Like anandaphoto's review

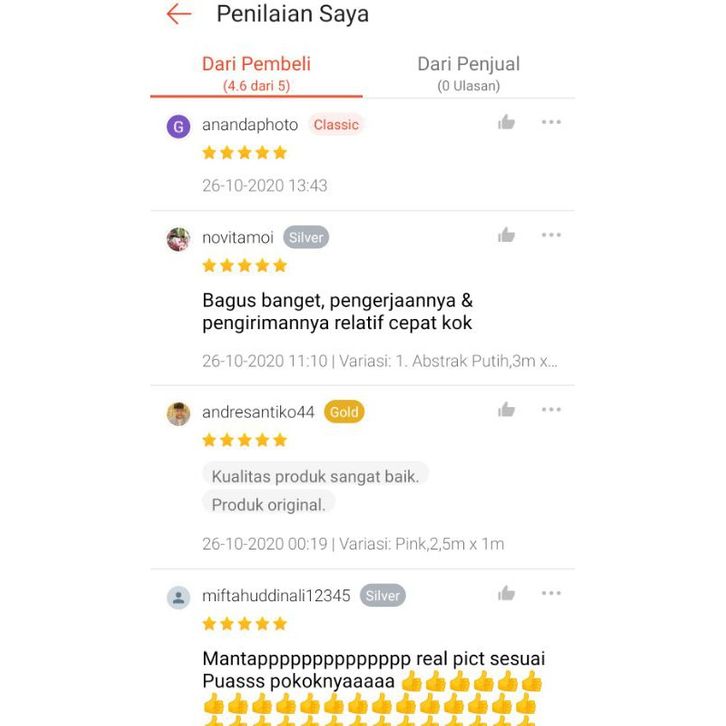pos(506,122)
